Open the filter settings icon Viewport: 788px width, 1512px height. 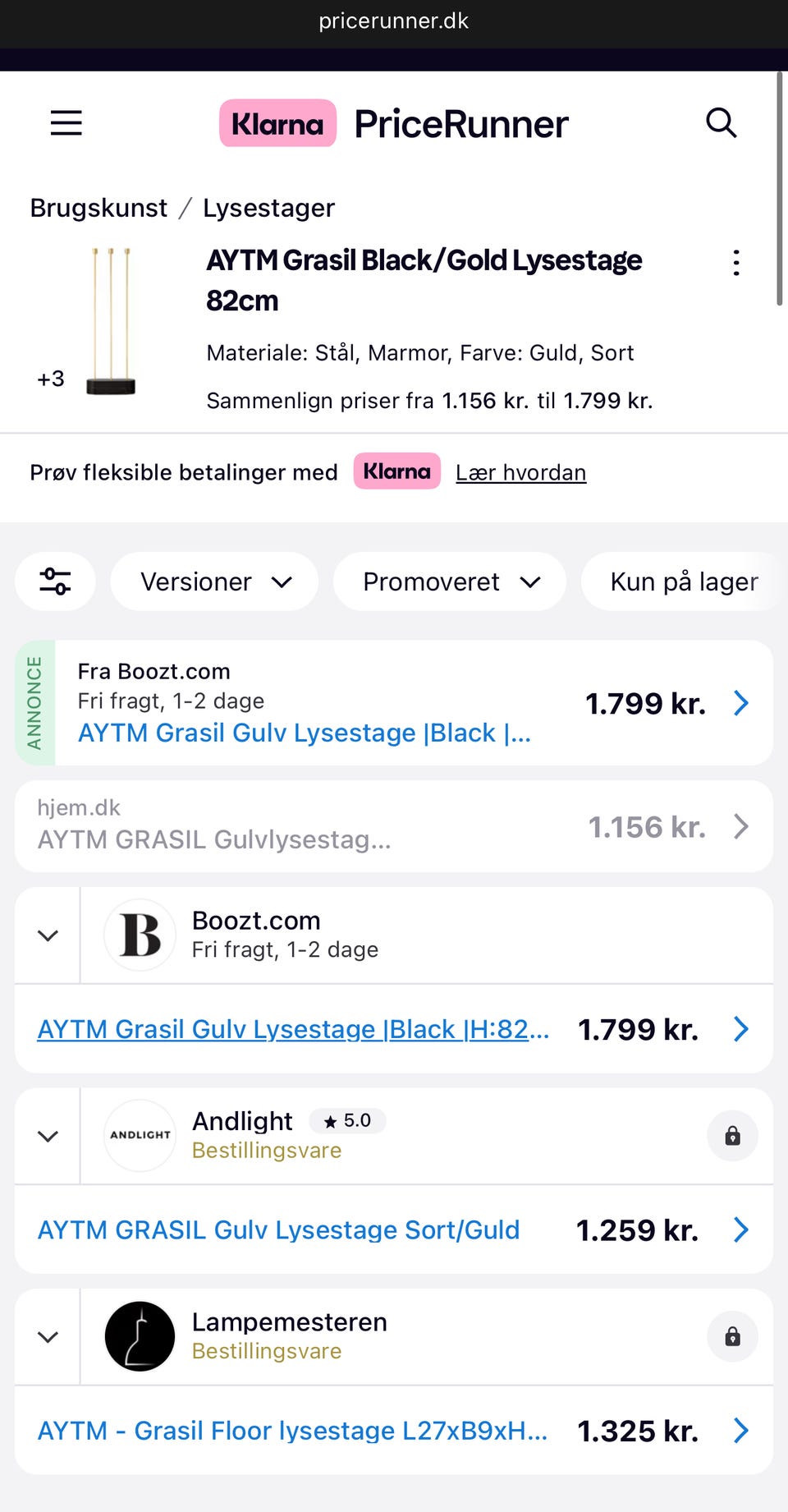tap(55, 581)
